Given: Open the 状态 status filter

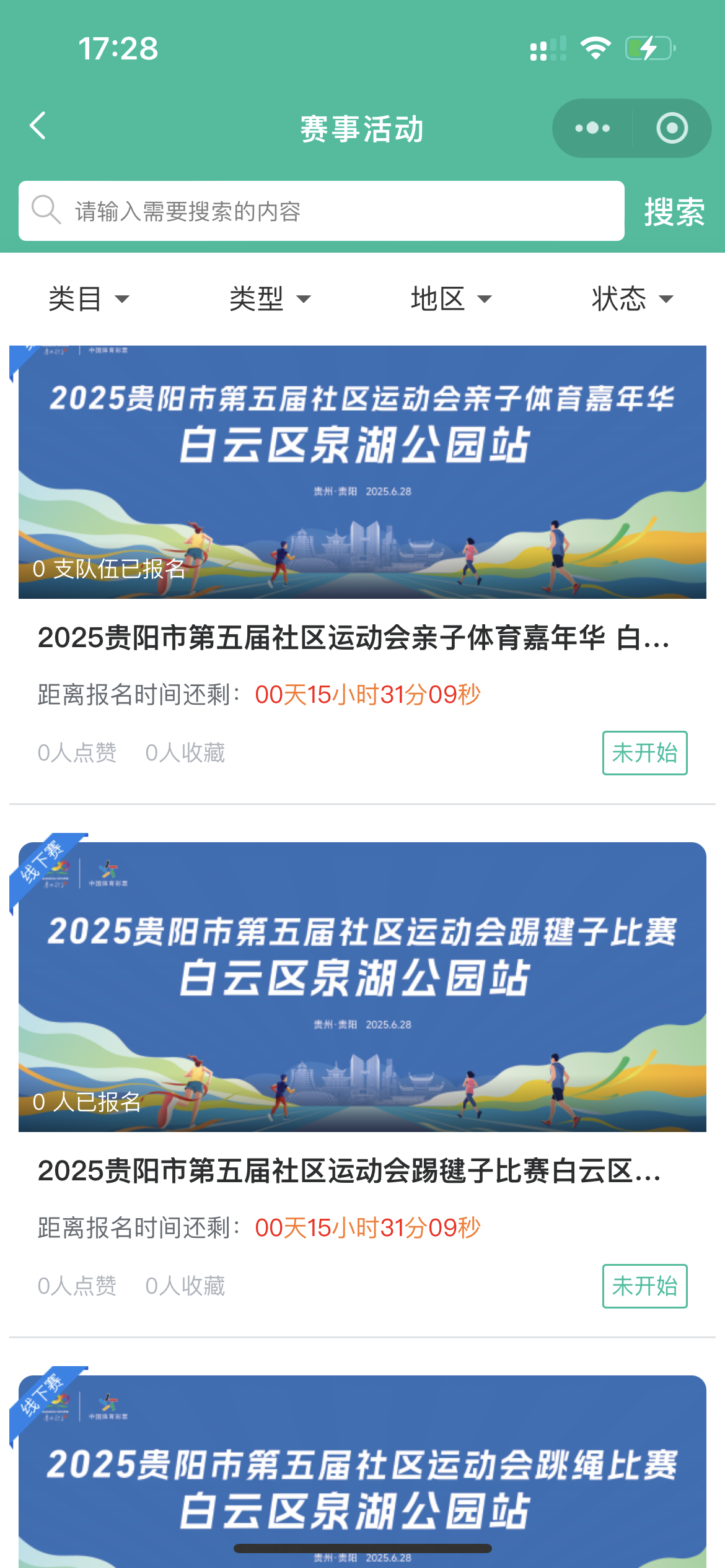Looking at the screenshot, I should 631,299.
